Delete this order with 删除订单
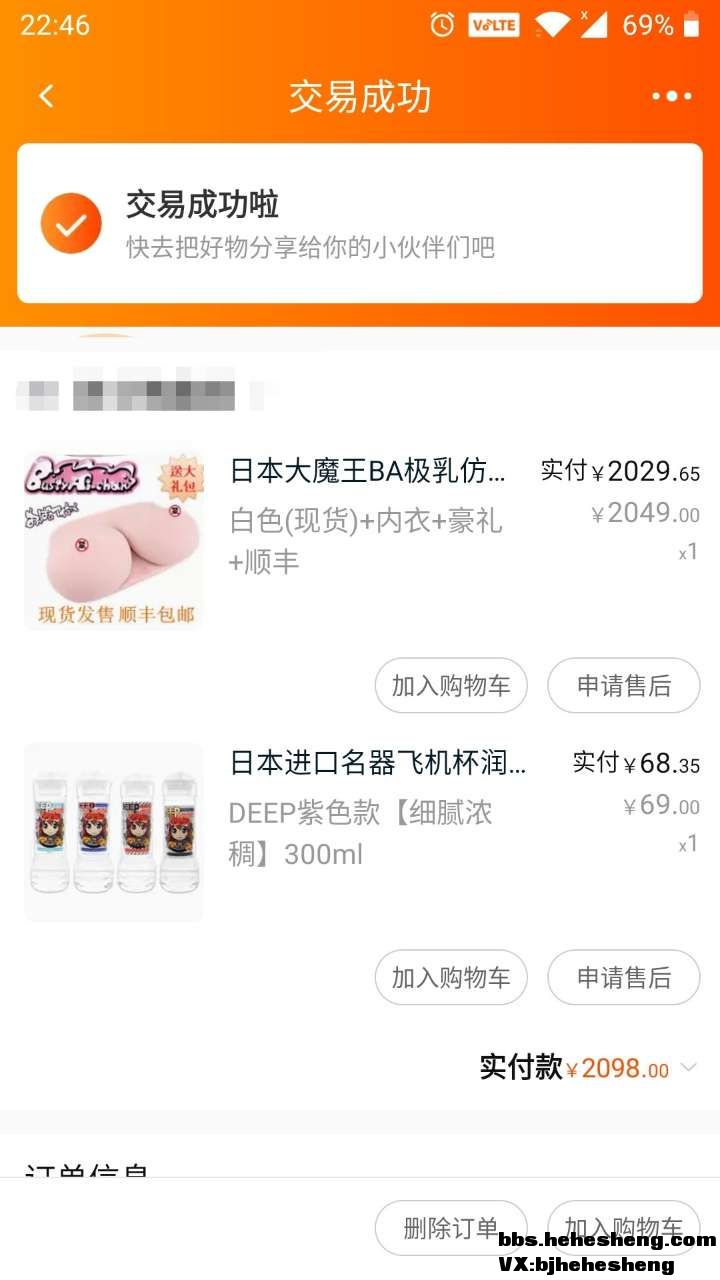Viewport: 720px width, 1280px height. tap(451, 1227)
